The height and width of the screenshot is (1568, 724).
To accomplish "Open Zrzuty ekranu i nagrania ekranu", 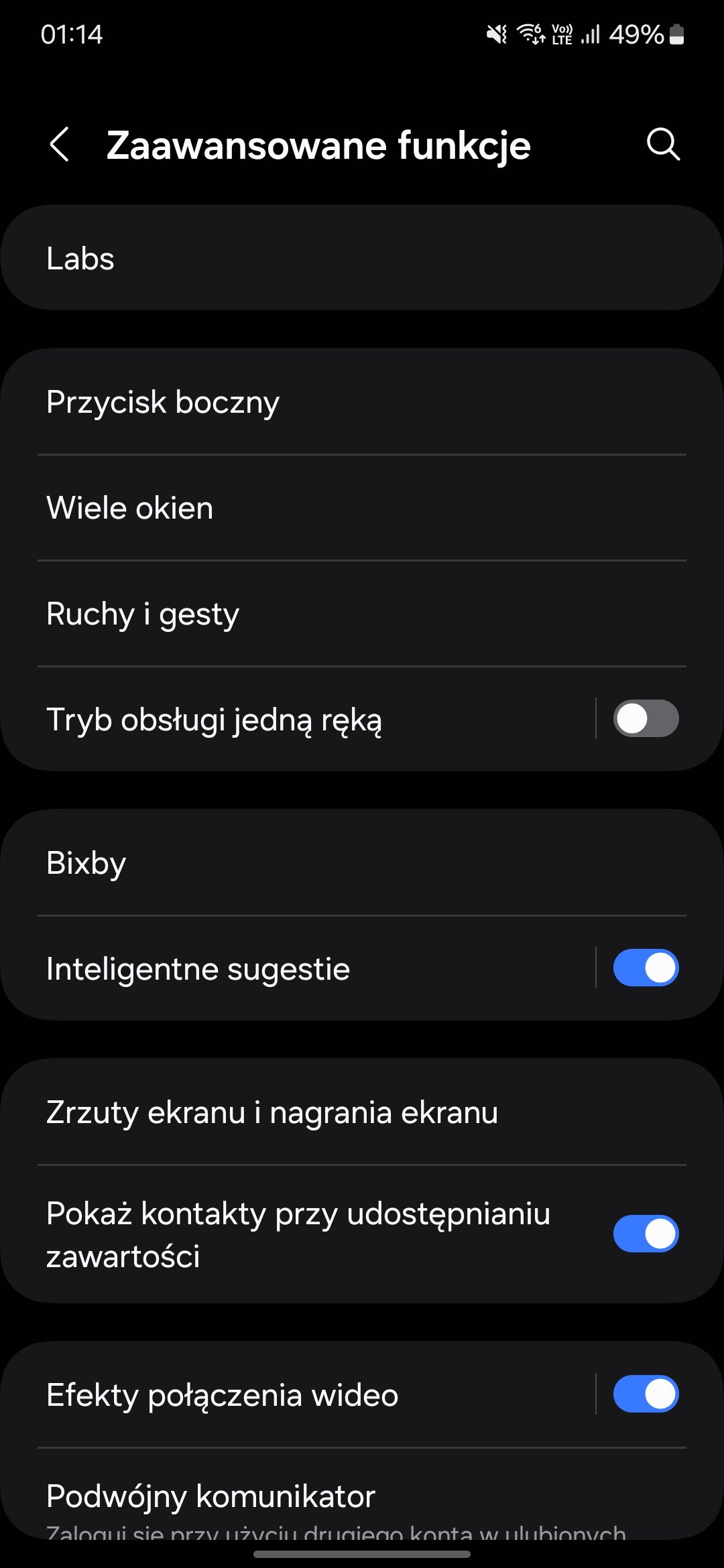I will [362, 1112].
